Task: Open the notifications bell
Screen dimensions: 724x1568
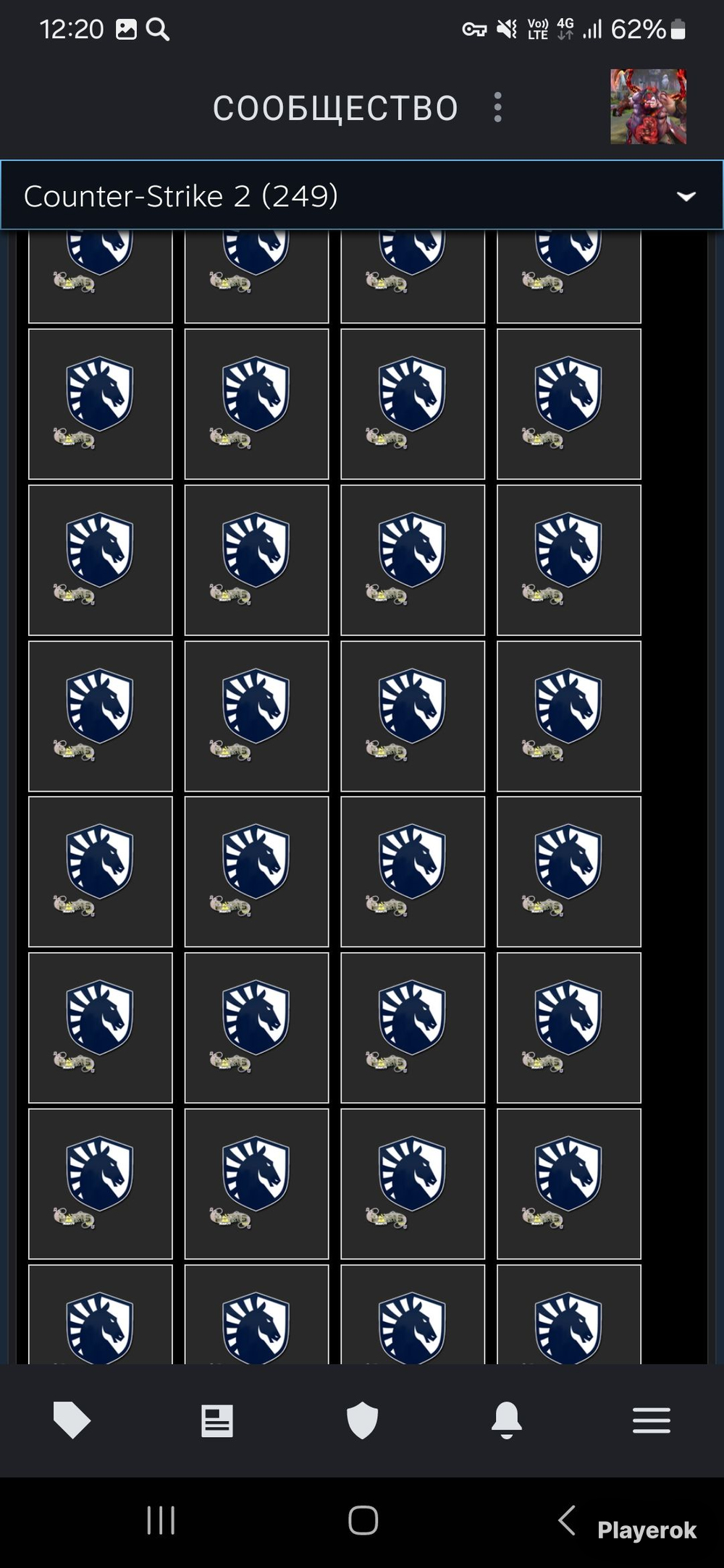Action: coord(507,1420)
